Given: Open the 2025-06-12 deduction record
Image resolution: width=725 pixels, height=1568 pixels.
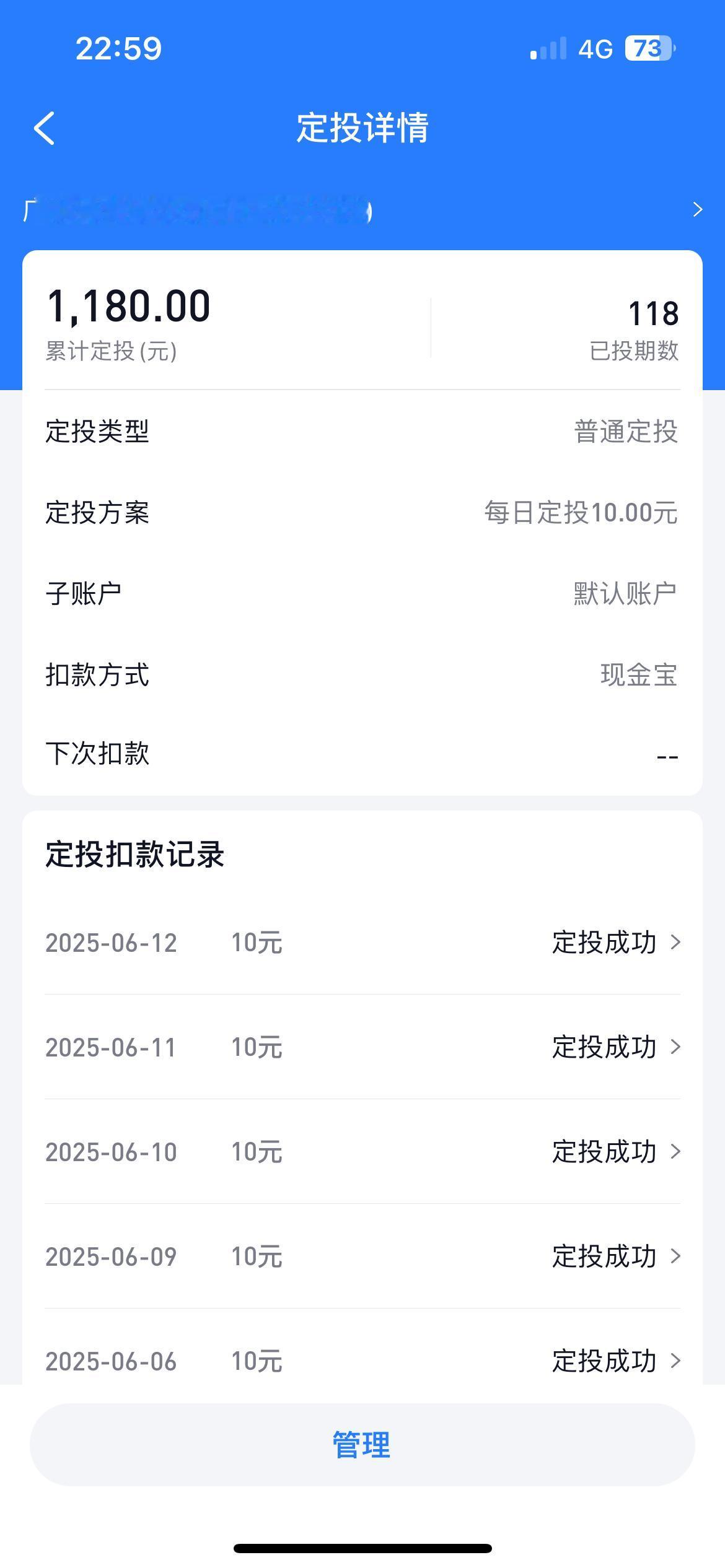Looking at the screenshot, I should pyautogui.click(x=362, y=943).
